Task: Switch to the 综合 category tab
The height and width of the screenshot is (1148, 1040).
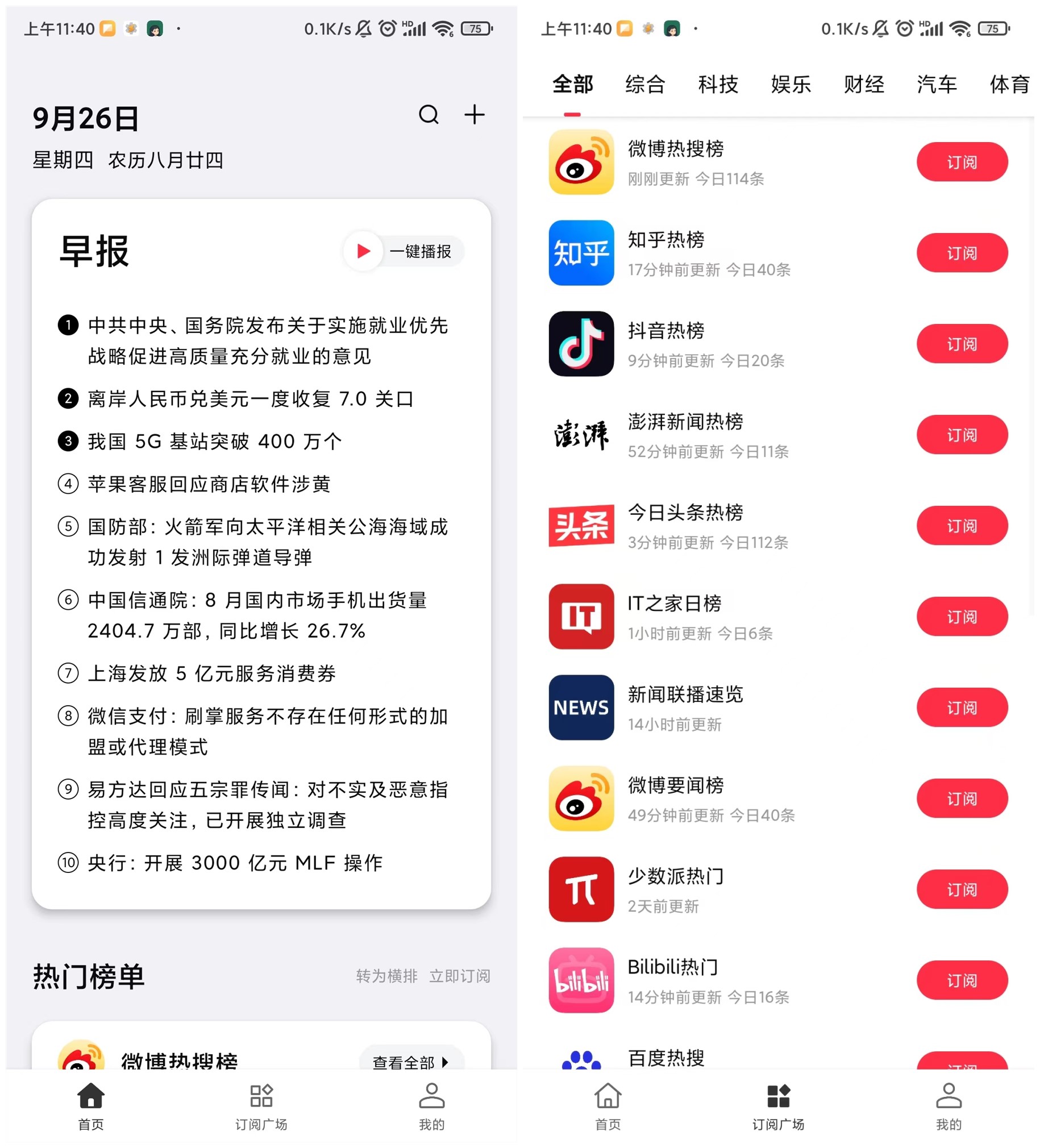Action: 645,84
